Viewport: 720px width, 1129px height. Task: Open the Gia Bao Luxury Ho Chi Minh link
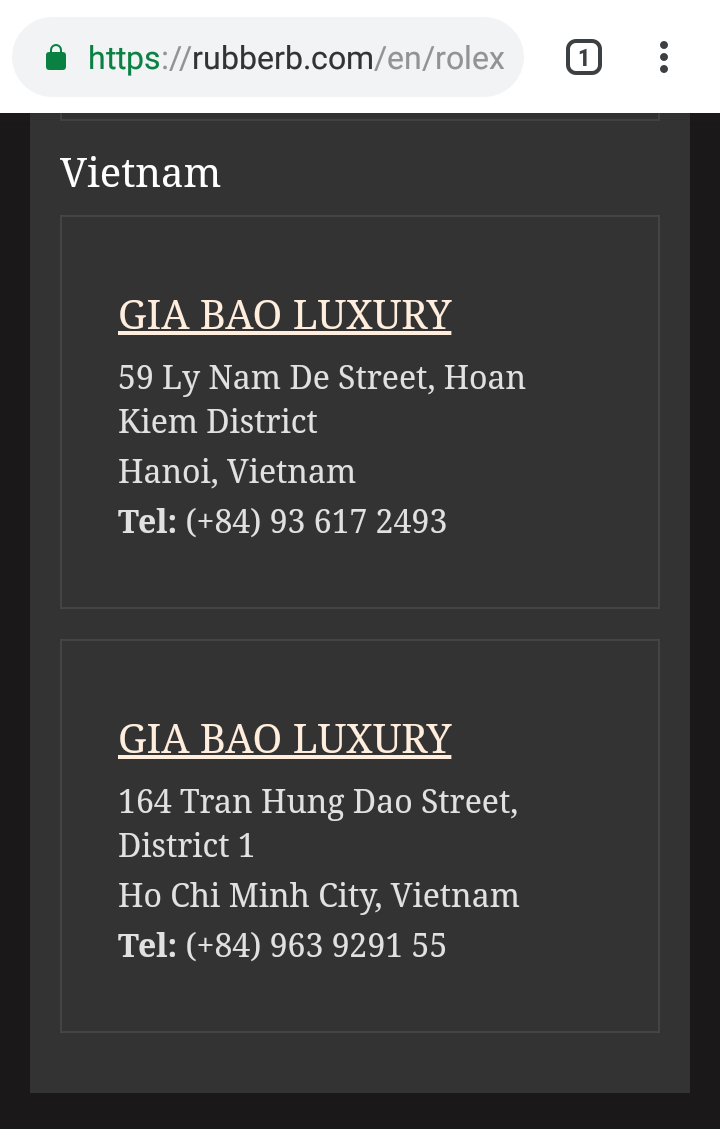pos(284,739)
